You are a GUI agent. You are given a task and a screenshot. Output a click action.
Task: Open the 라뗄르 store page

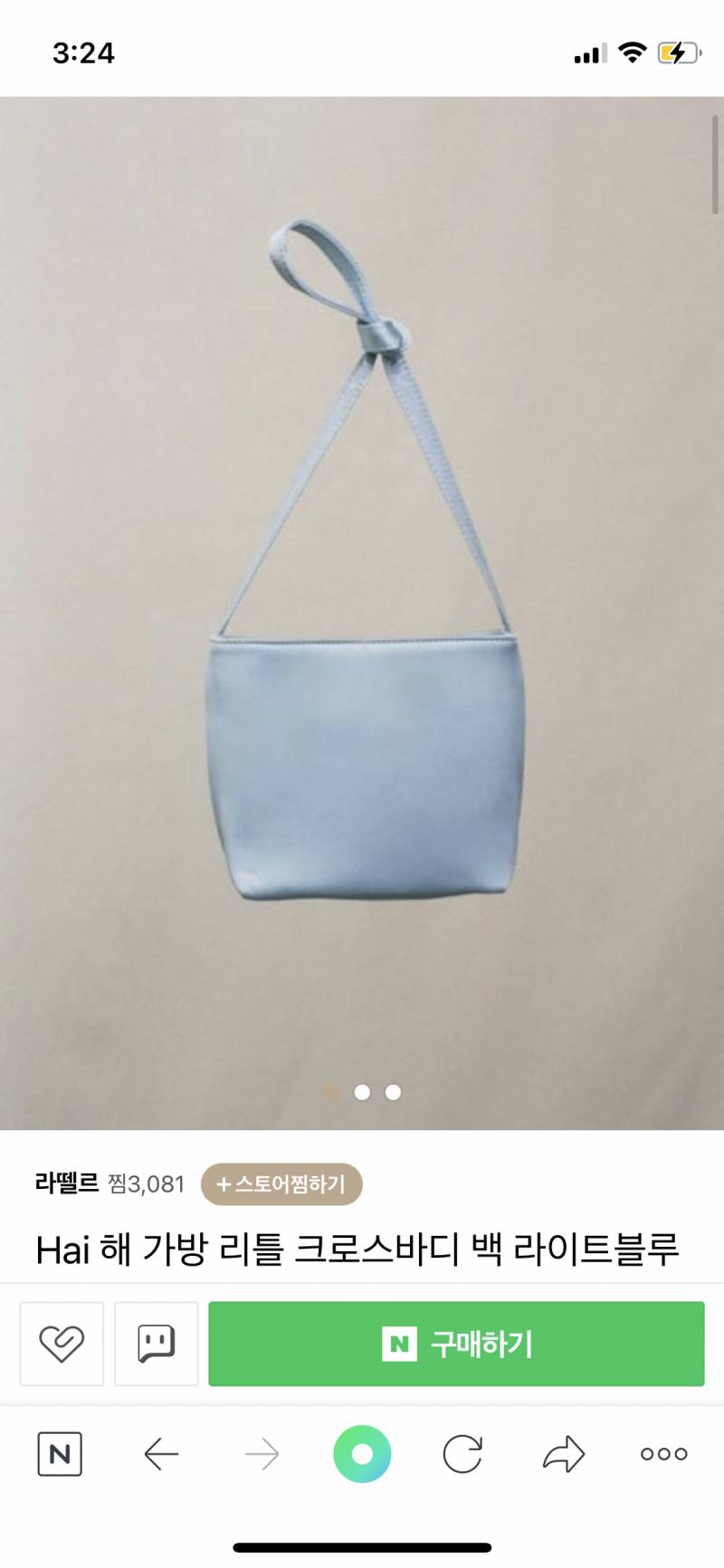click(67, 1183)
